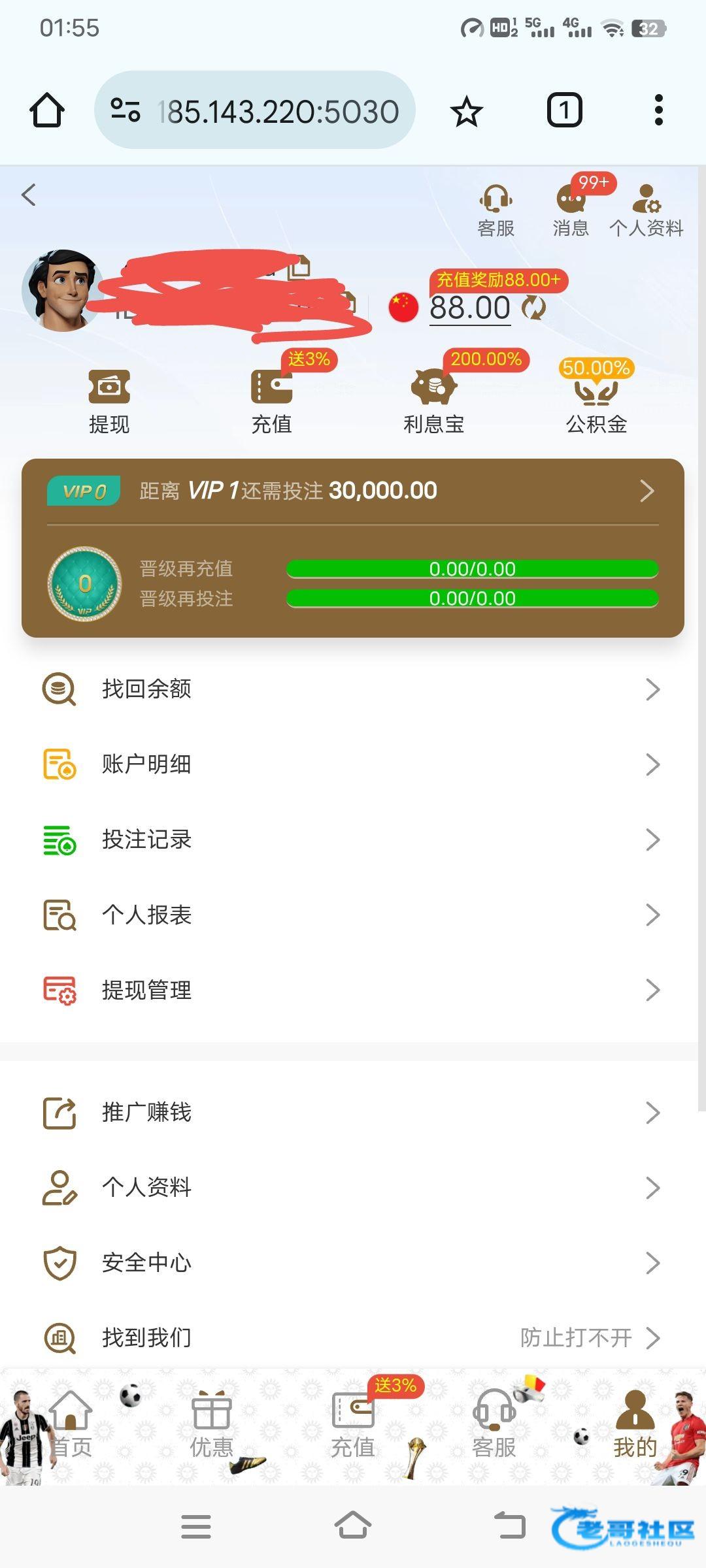Refresh the 88.00 balance

click(533, 308)
